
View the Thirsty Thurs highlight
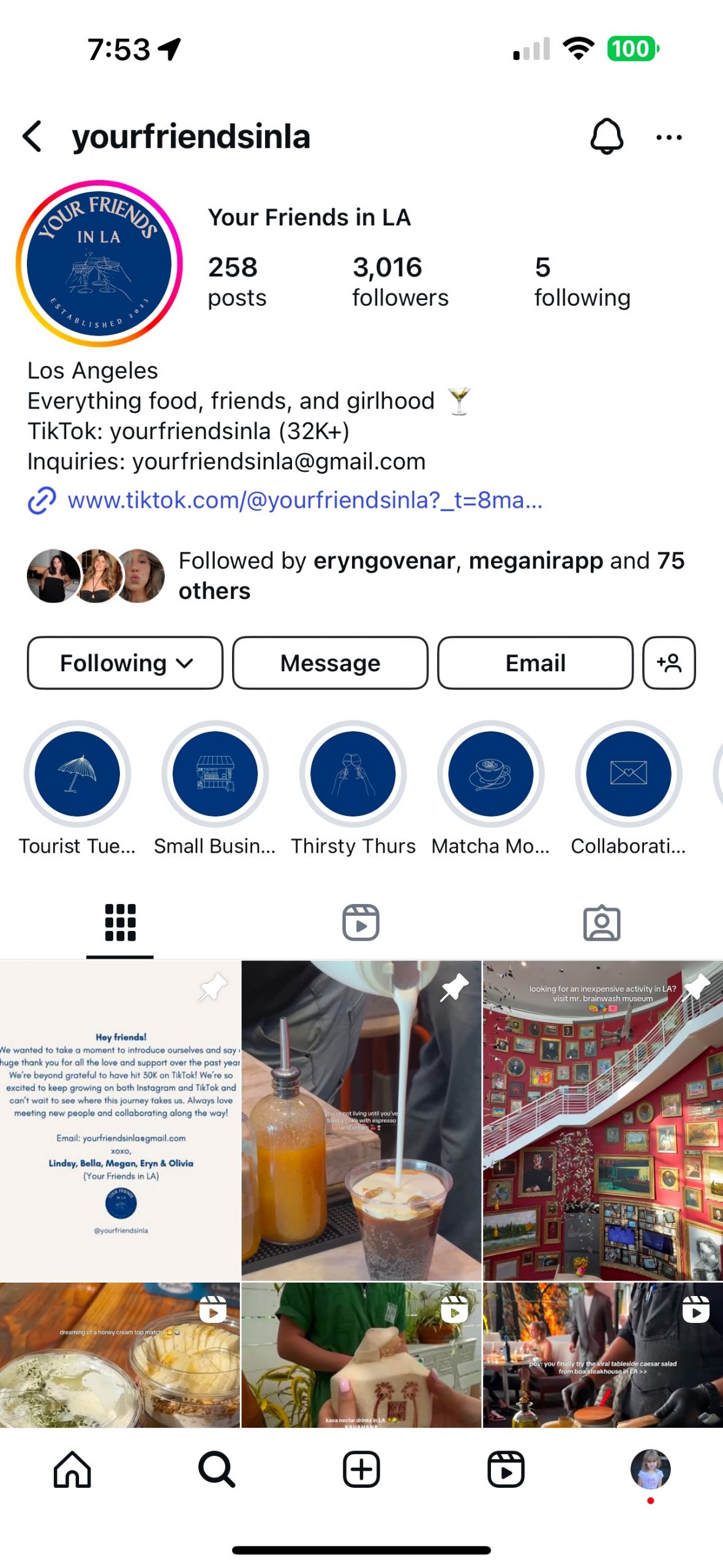(x=353, y=774)
